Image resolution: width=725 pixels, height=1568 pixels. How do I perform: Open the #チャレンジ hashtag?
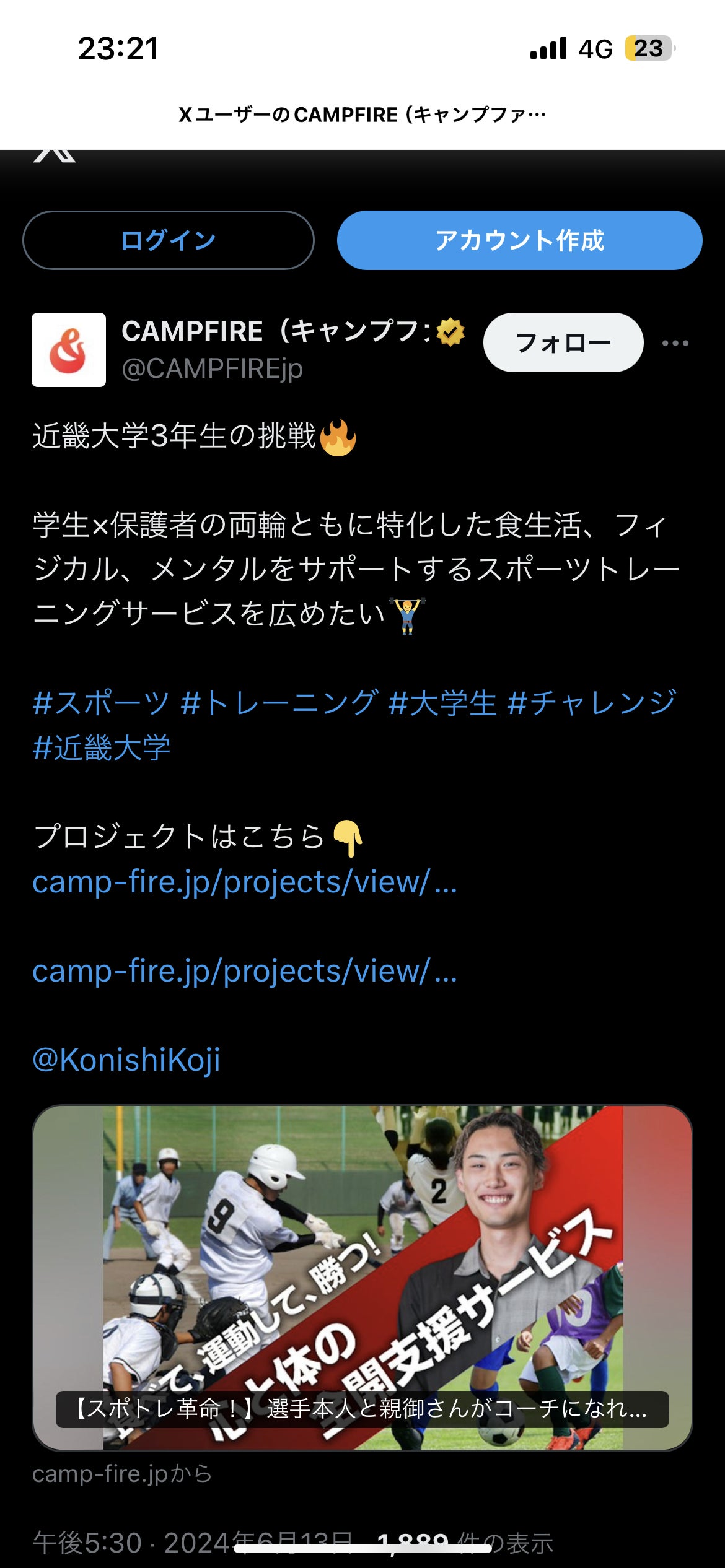point(591,703)
